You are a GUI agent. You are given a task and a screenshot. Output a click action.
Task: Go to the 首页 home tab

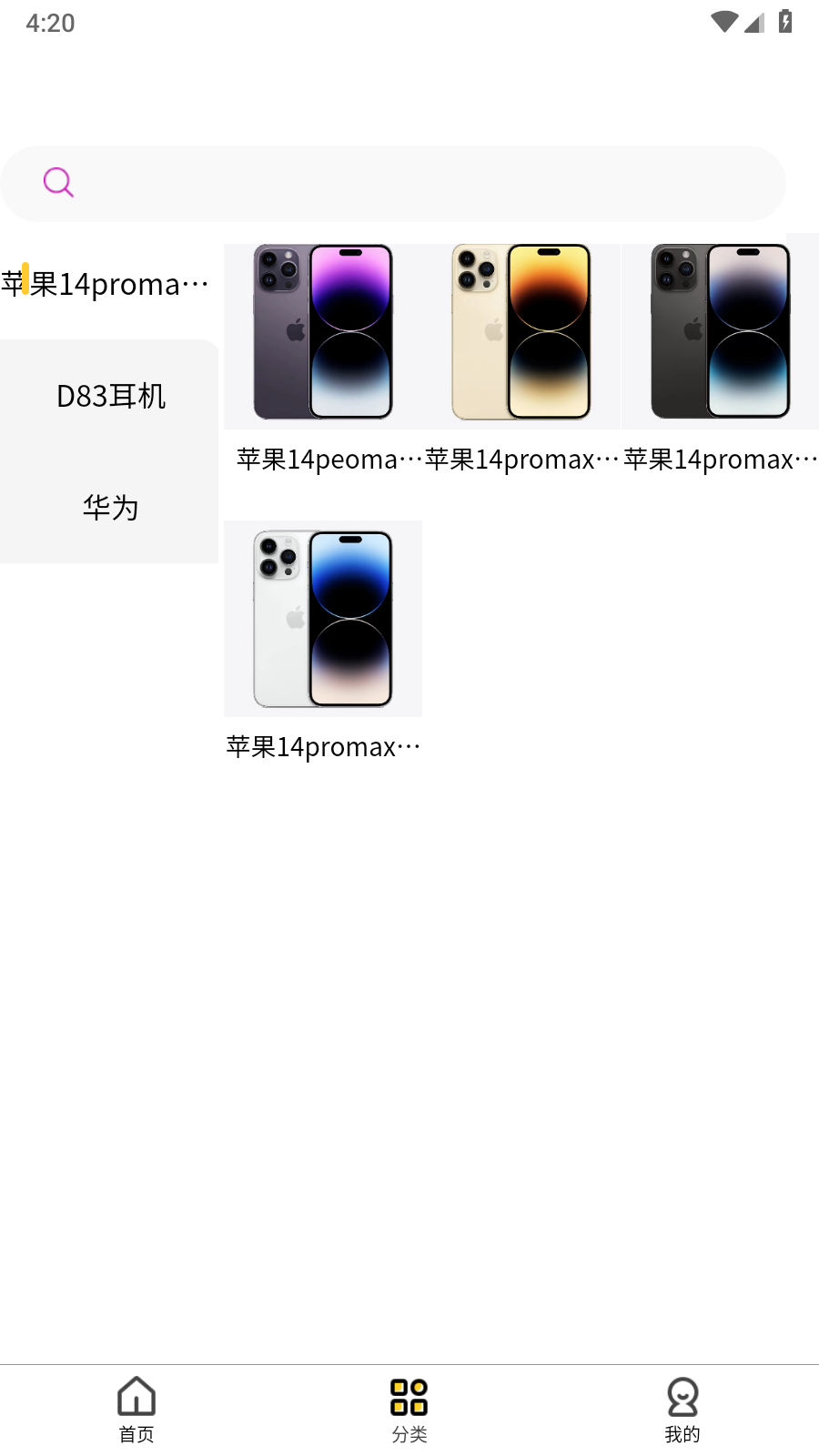click(x=136, y=1409)
